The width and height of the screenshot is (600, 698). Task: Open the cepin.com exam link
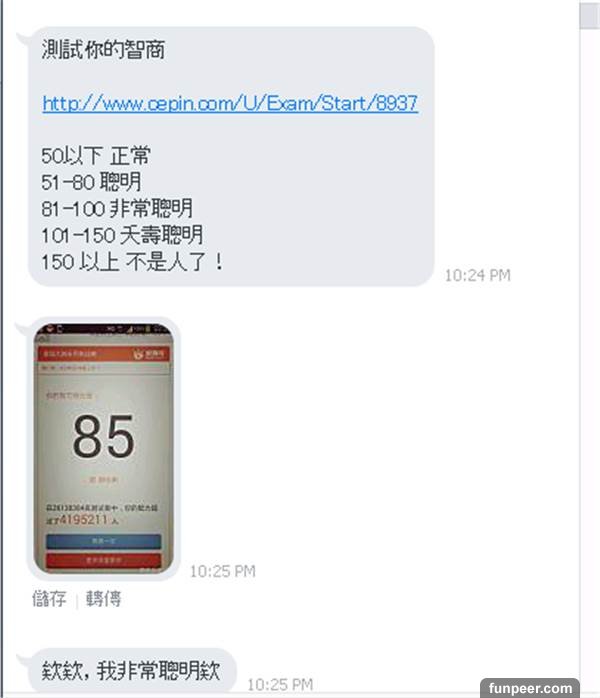230,103
